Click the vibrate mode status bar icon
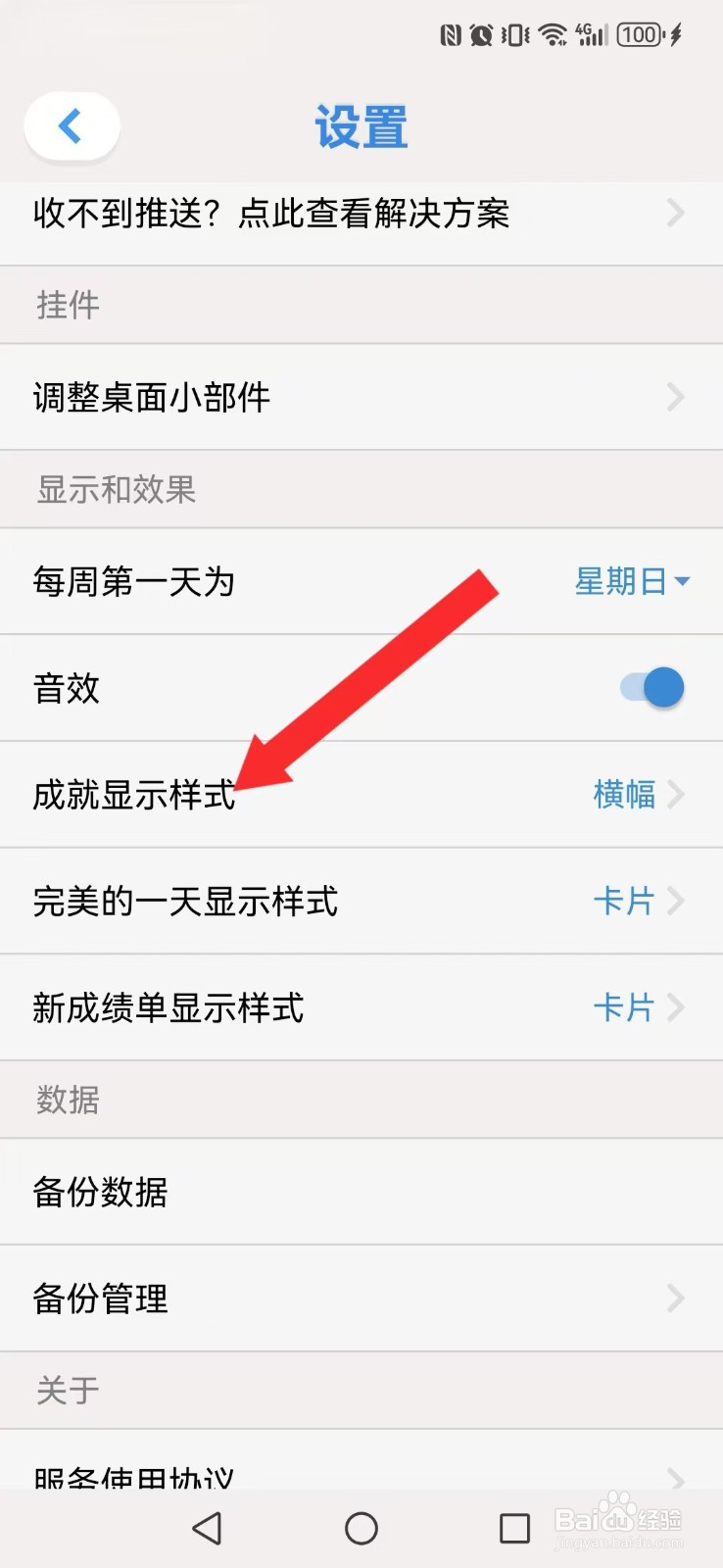Viewport: 723px width, 1568px height. [x=515, y=33]
